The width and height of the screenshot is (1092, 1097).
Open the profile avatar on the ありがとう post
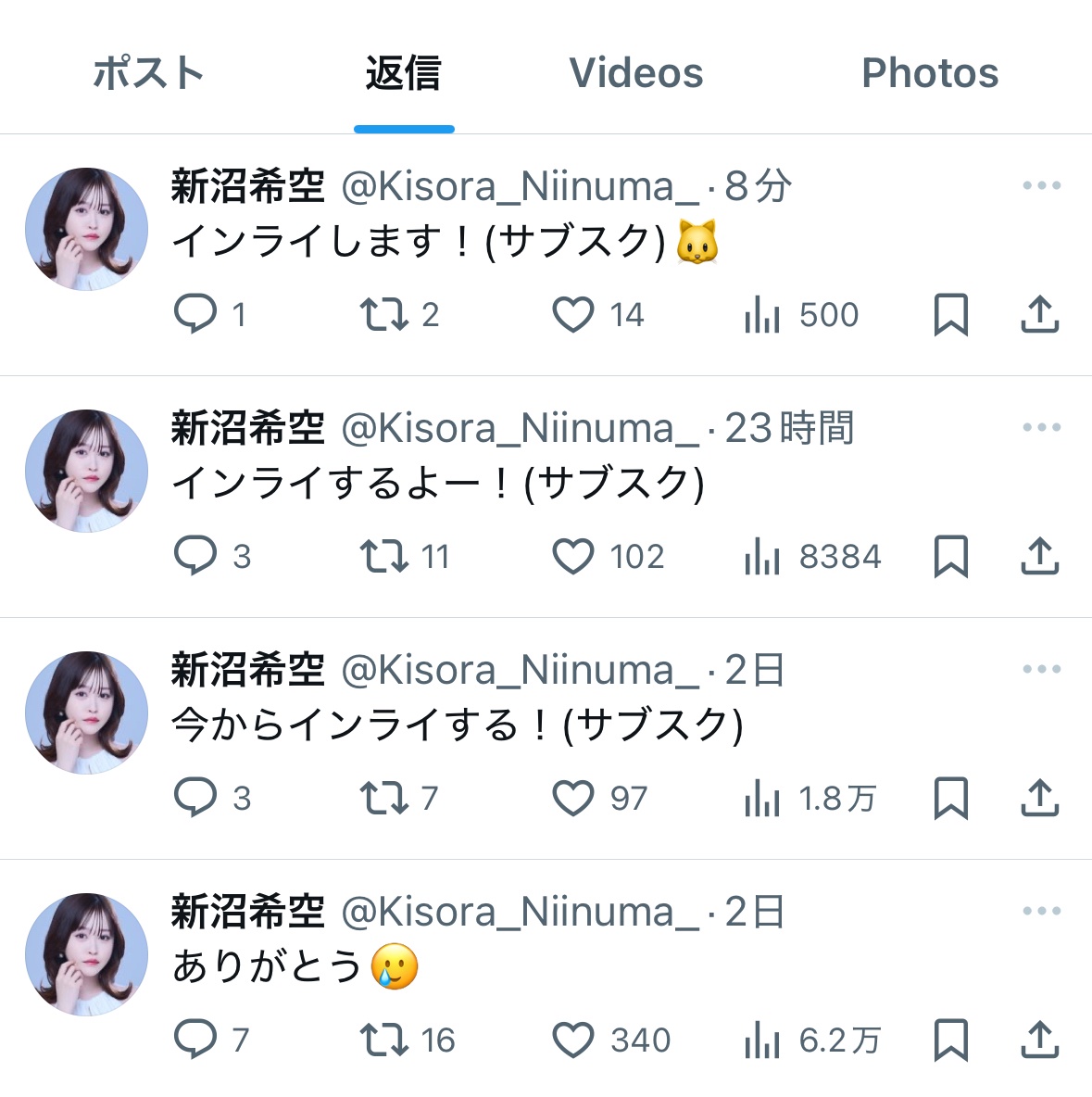[86, 954]
